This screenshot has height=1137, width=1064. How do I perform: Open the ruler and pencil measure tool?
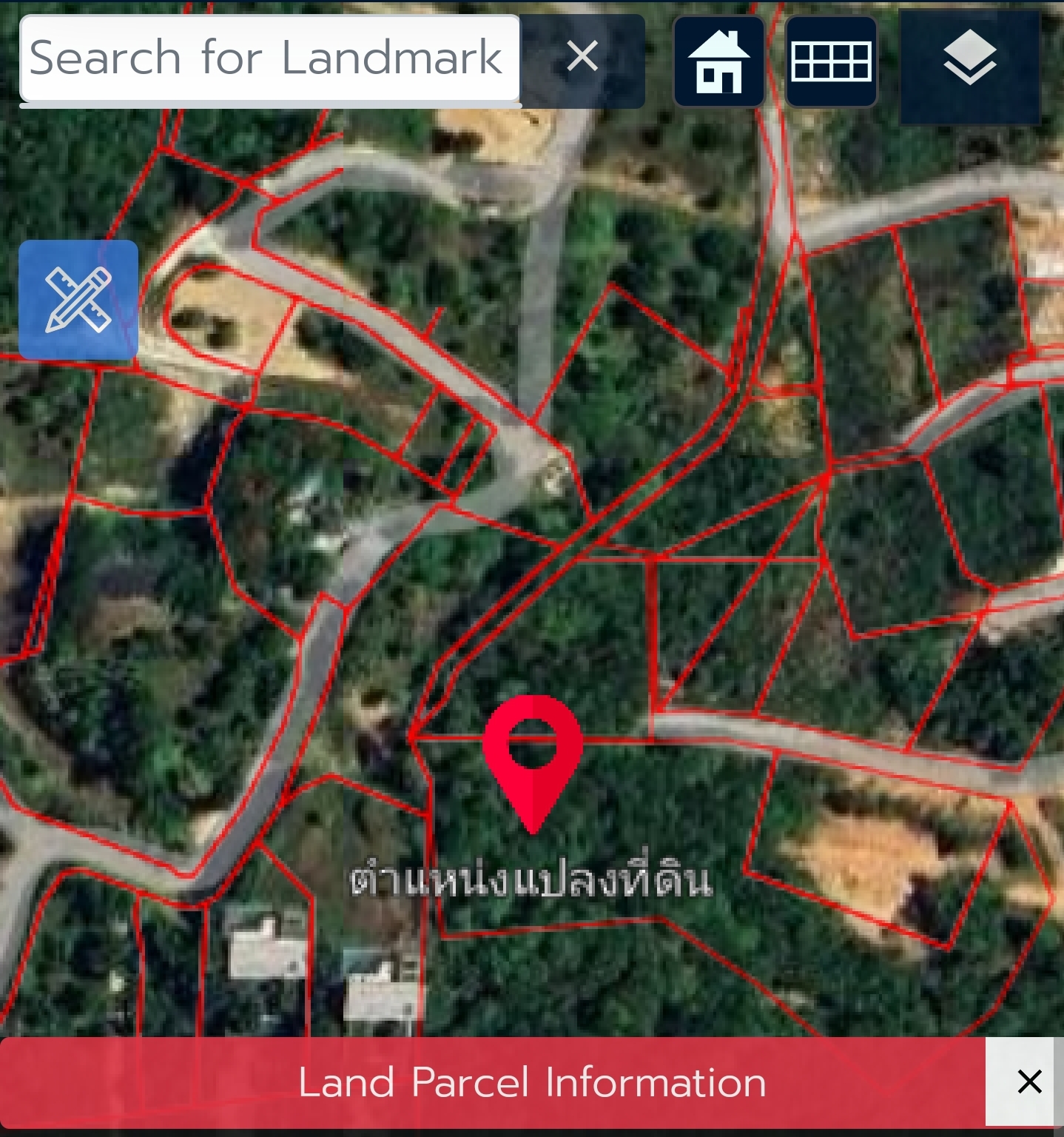78,300
